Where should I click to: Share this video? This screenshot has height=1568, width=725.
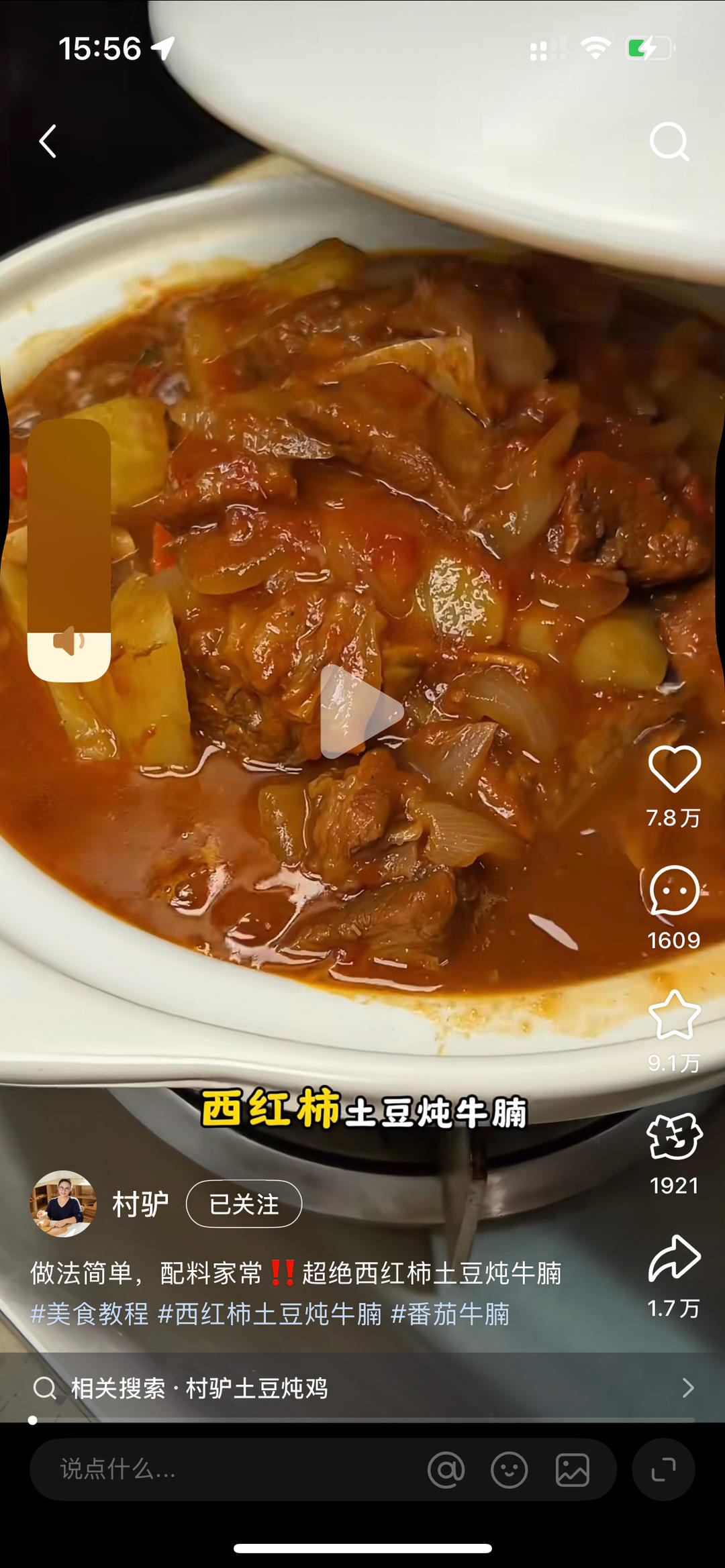674,1259
